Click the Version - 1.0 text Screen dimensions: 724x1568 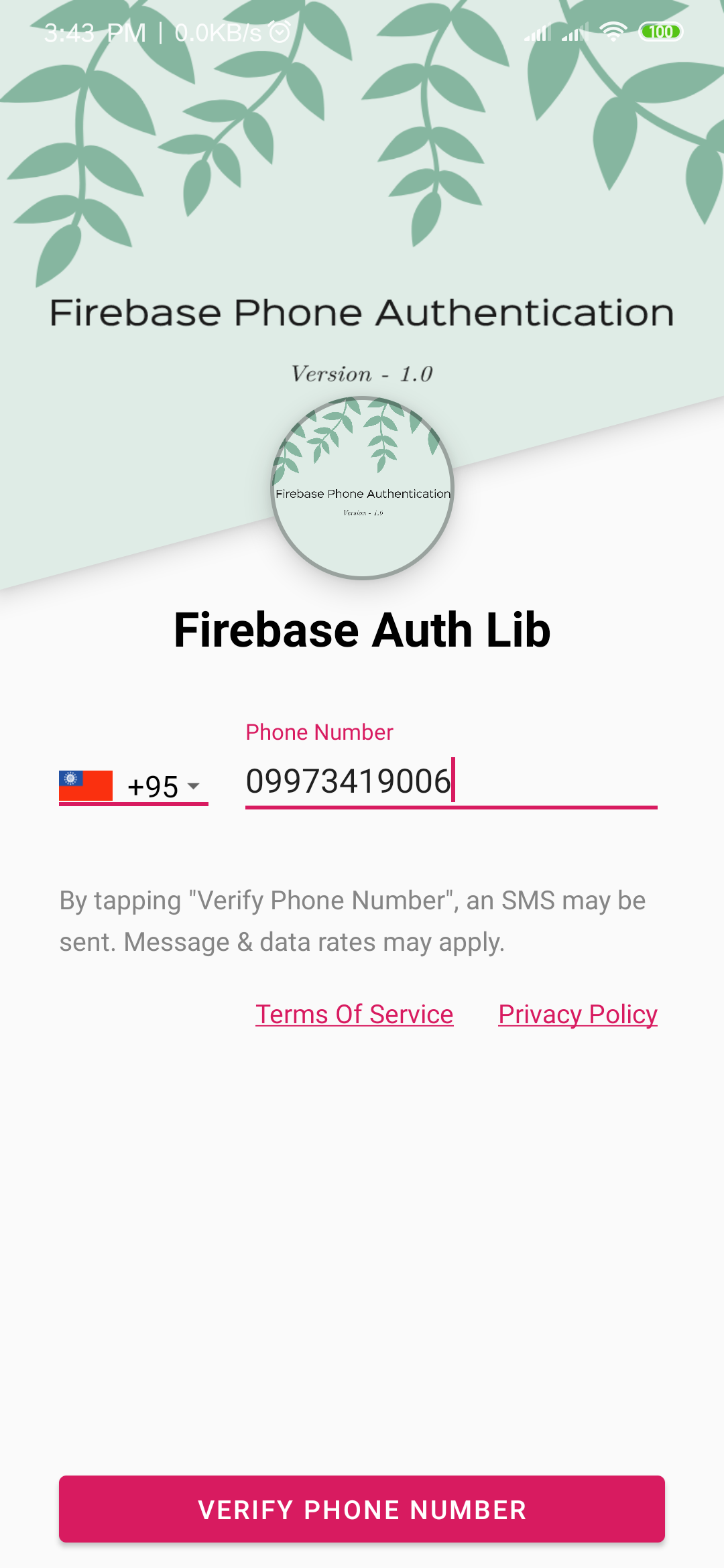(362, 373)
